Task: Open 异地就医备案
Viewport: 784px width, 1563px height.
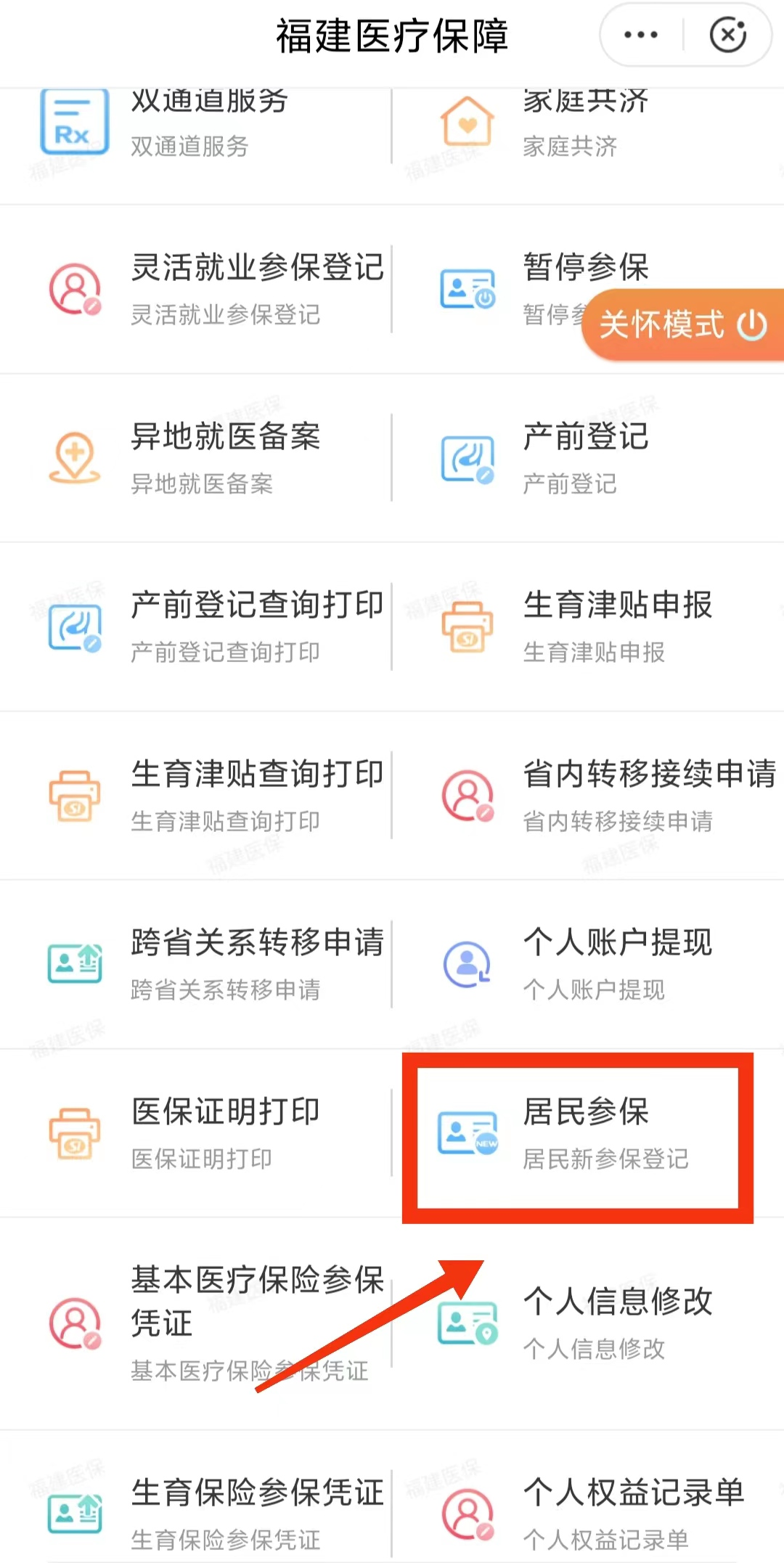Action: tap(196, 458)
